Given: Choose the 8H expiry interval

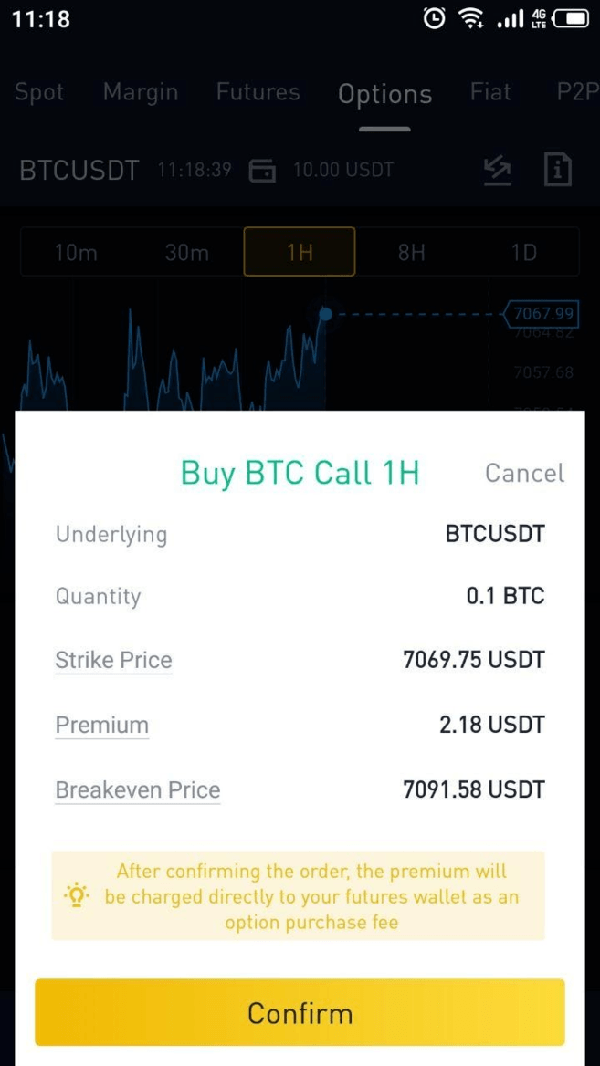Looking at the screenshot, I should pos(412,252).
